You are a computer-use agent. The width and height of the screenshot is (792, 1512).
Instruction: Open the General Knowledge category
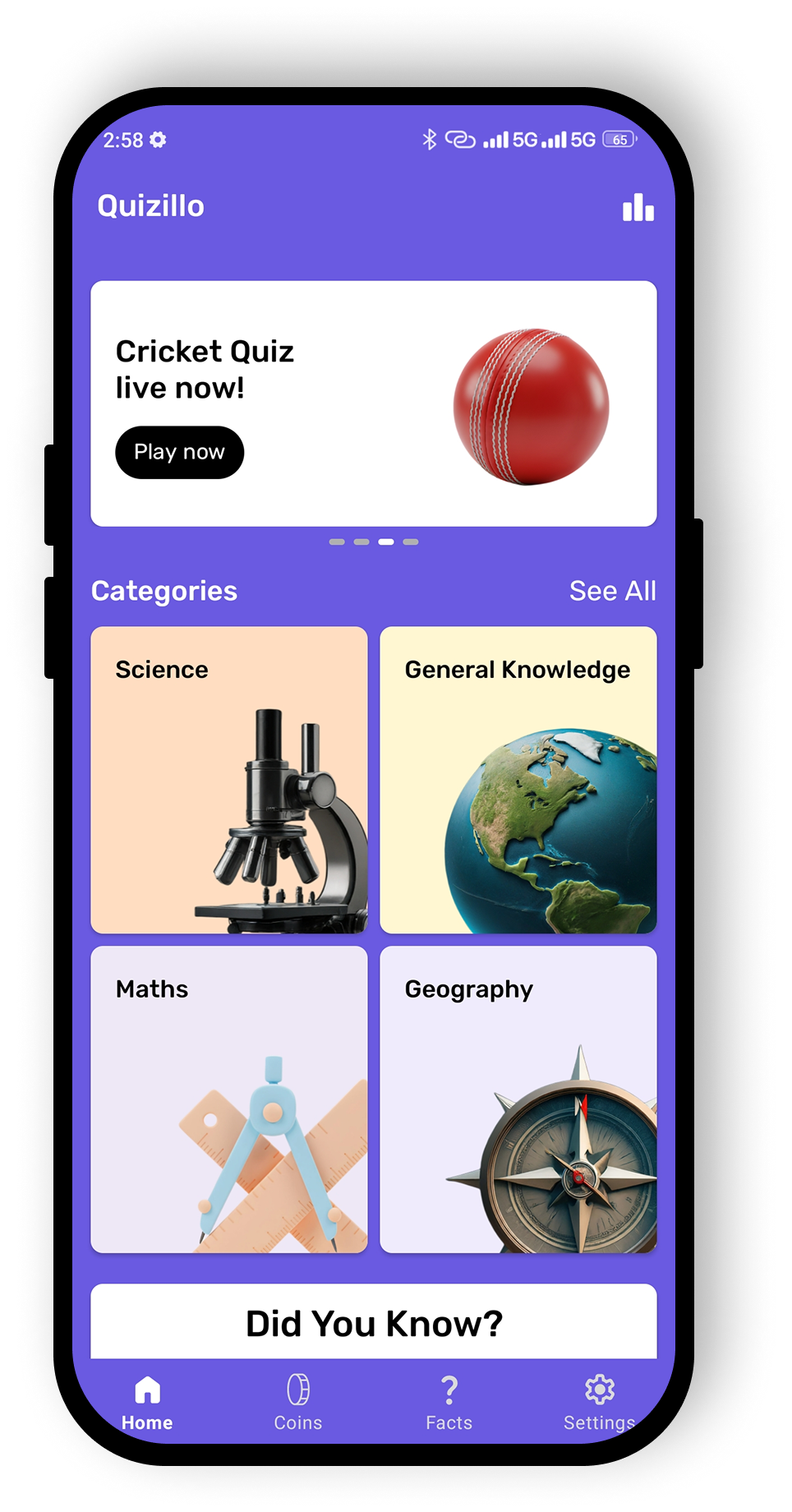click(x=518, y=780)
